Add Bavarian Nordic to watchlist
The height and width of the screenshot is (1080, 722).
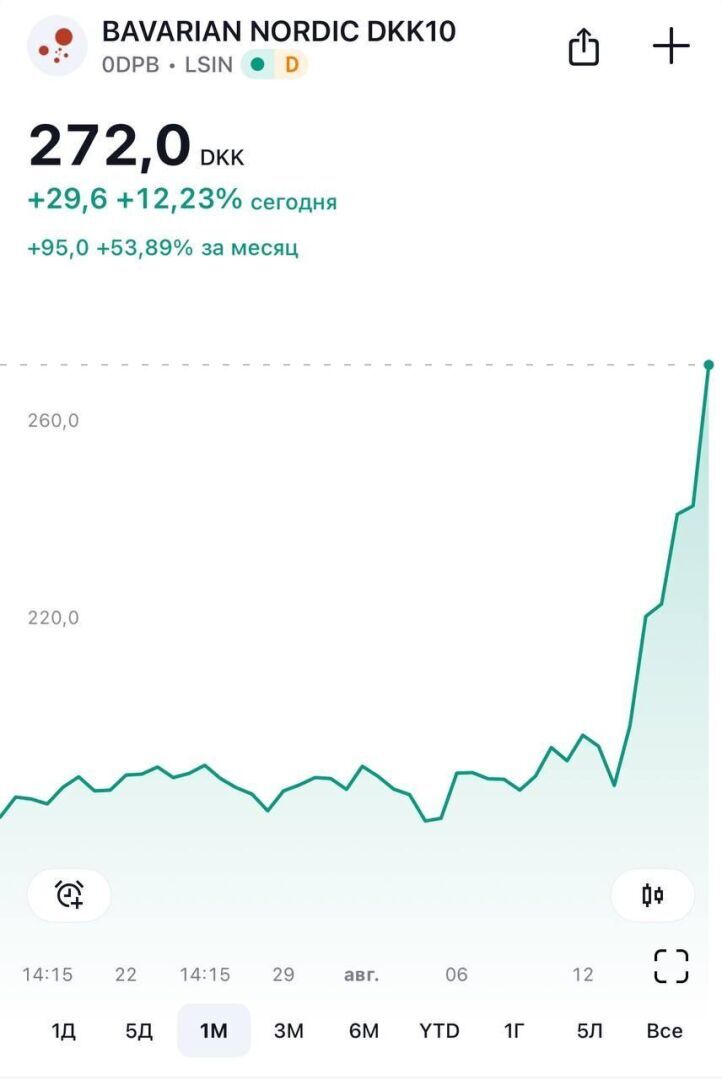(671, 46)
